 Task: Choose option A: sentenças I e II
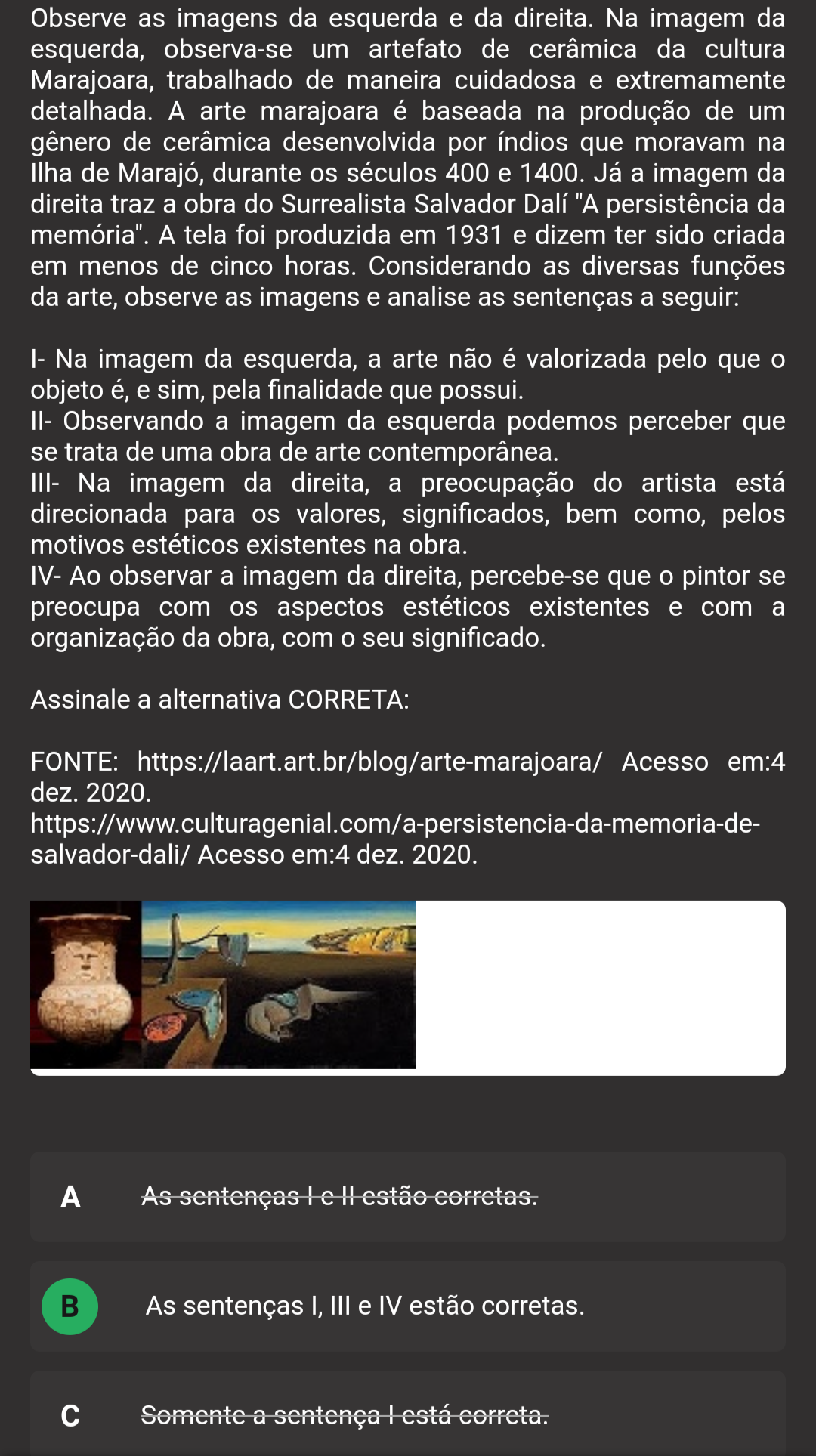408,1197
